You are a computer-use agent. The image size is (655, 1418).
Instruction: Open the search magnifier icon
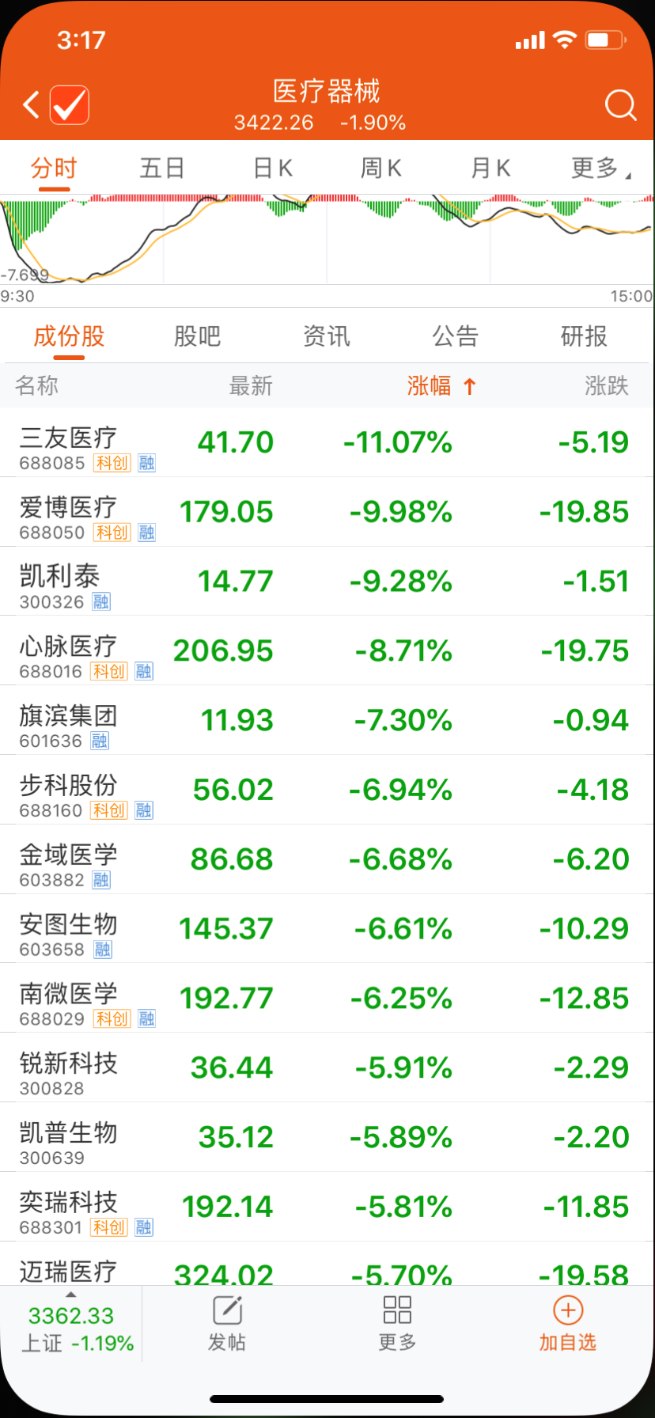(621, 105)
